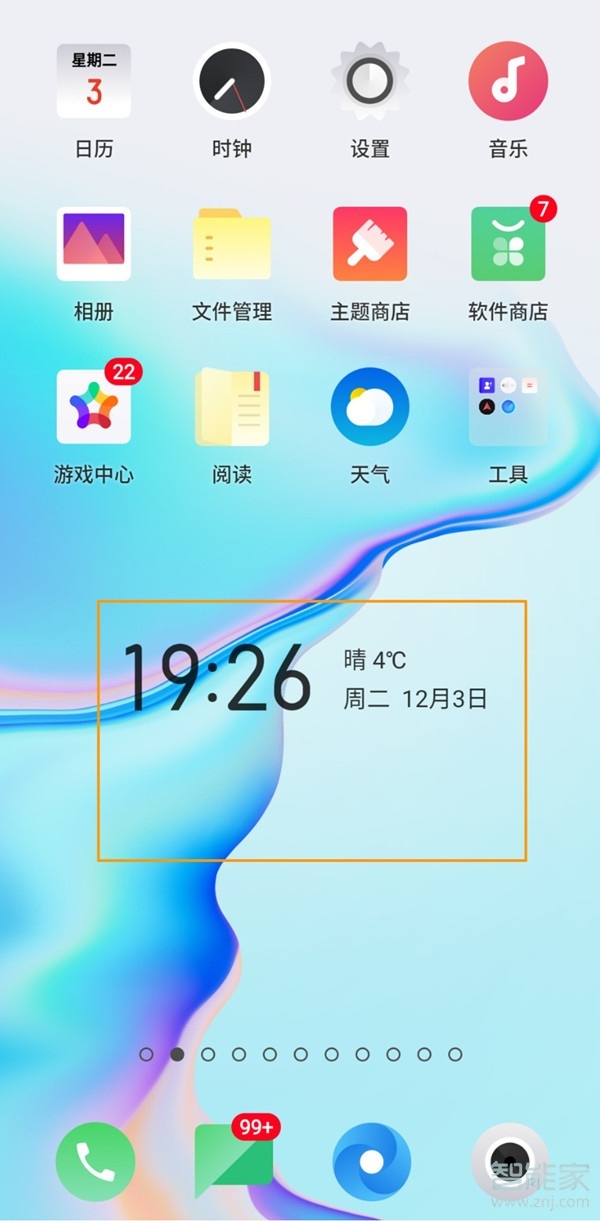Open the 阅读 reading app
The height and width of the screenshot is (1221, 600).
pyautogui.click(x=231, y=406)
